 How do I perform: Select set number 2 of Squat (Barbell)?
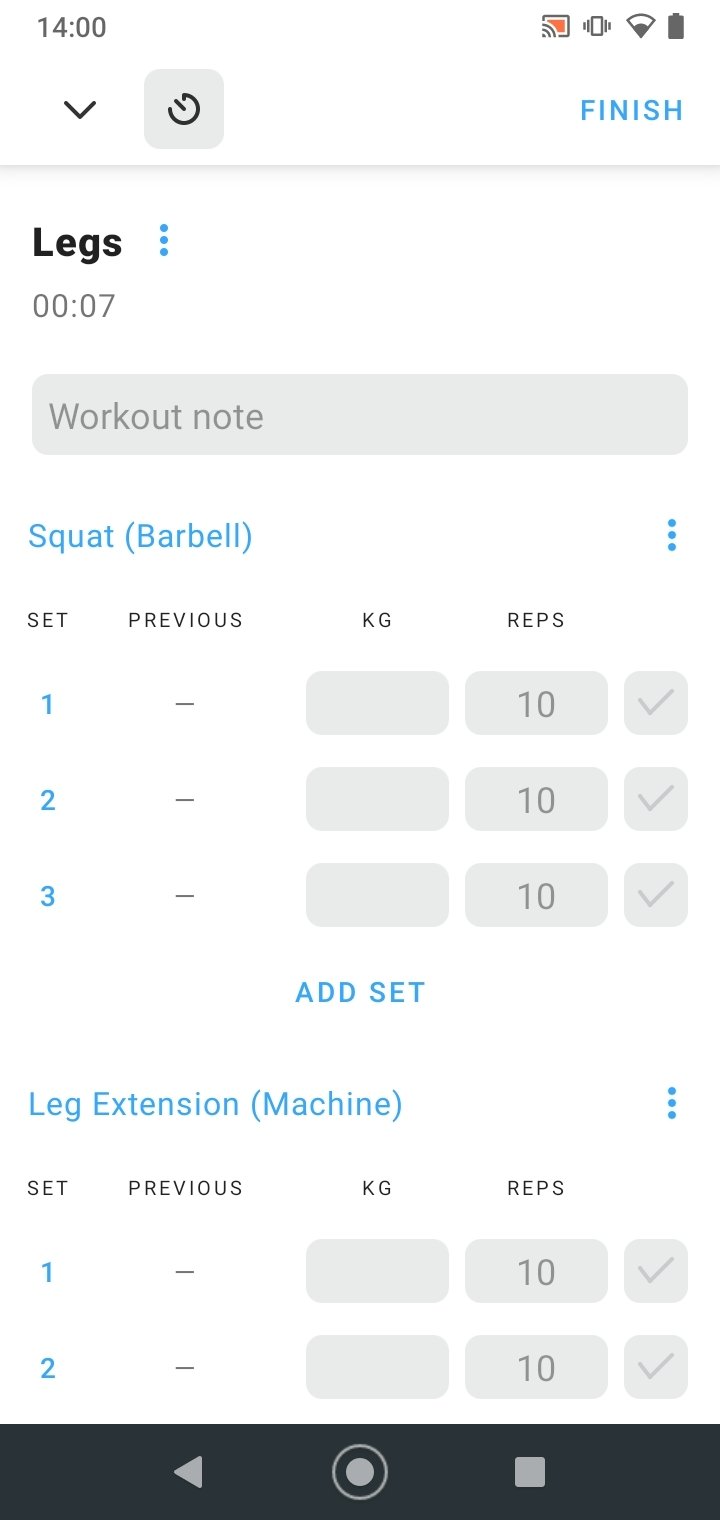tap(47, 800)
